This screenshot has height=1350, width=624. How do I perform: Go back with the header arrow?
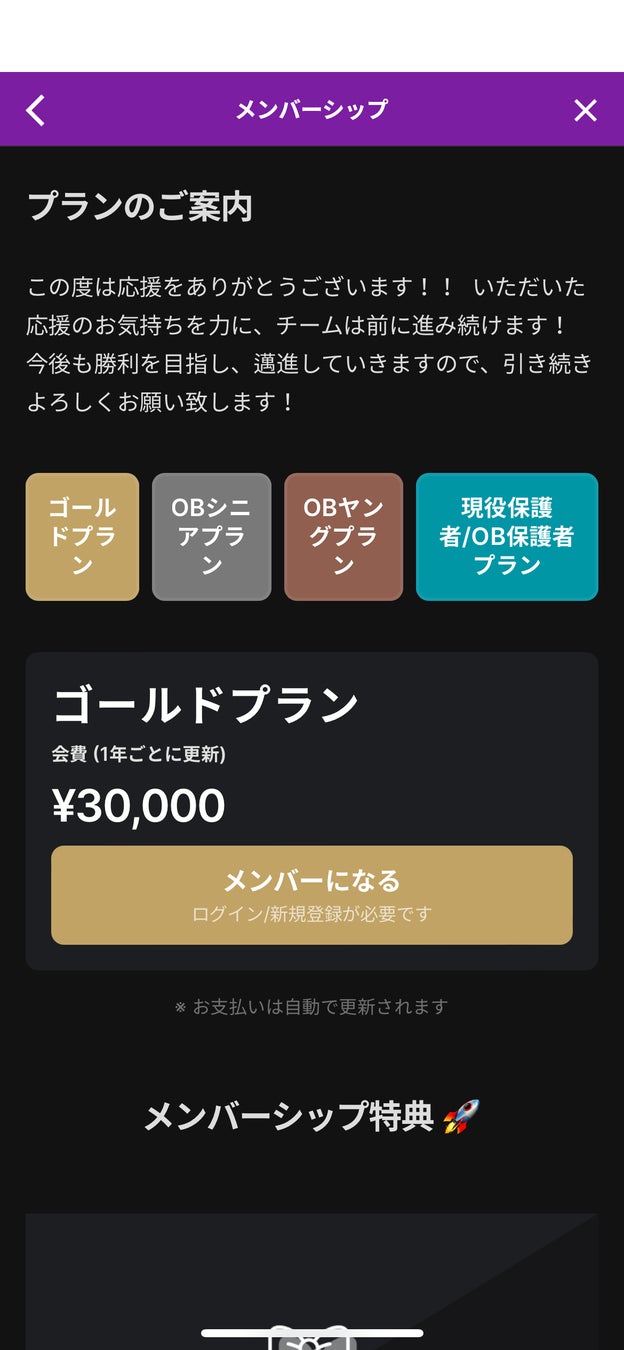point(36,110)
